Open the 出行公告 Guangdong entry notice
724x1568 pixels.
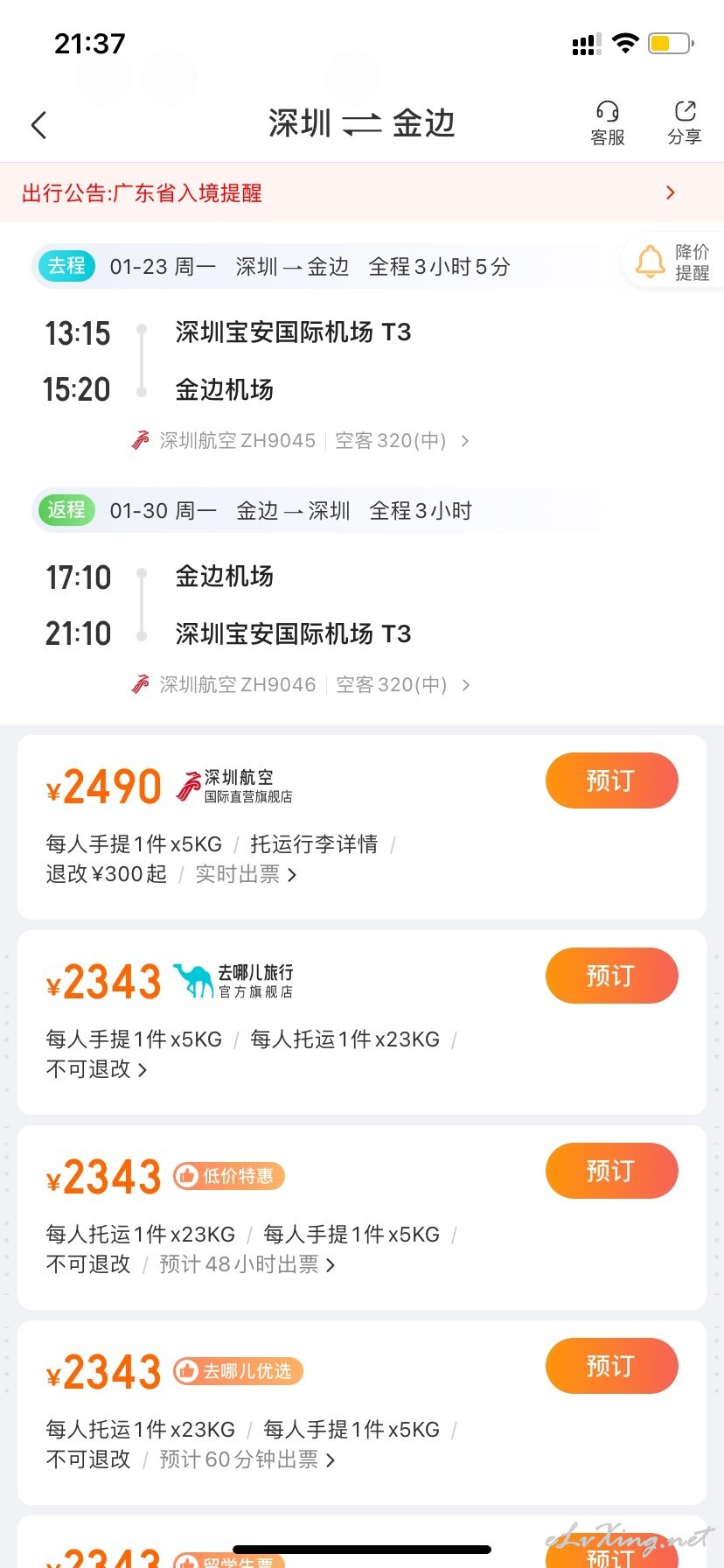click(x=362, y=192)
